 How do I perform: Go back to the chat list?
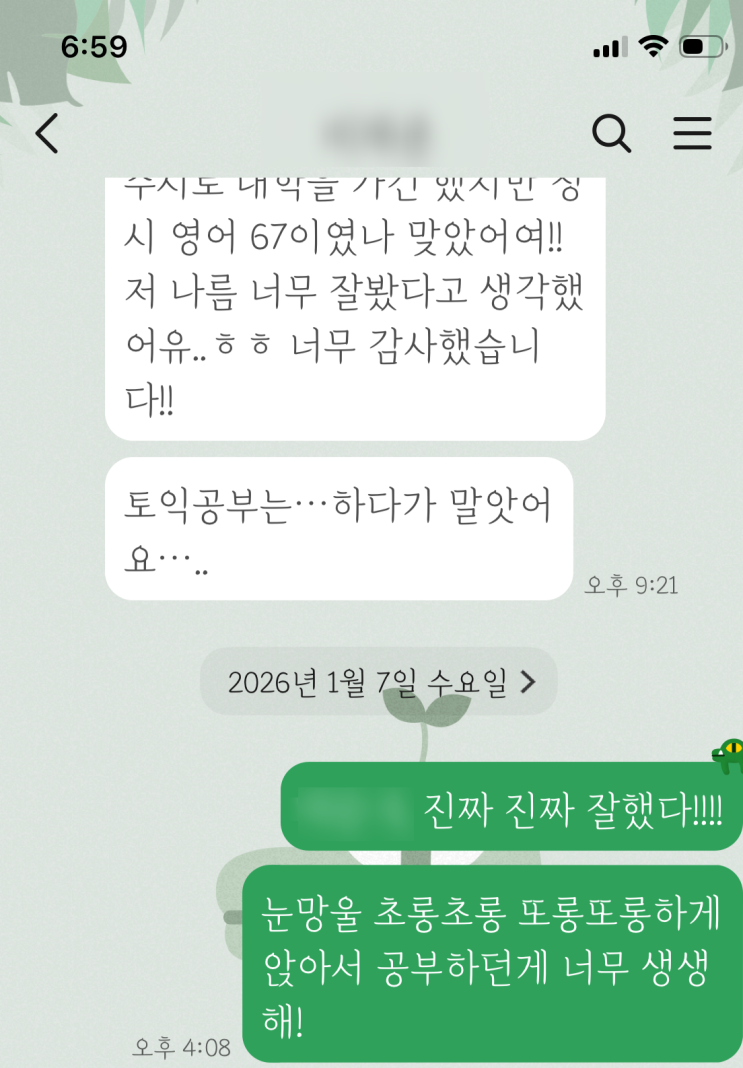(x=47, y=134)
